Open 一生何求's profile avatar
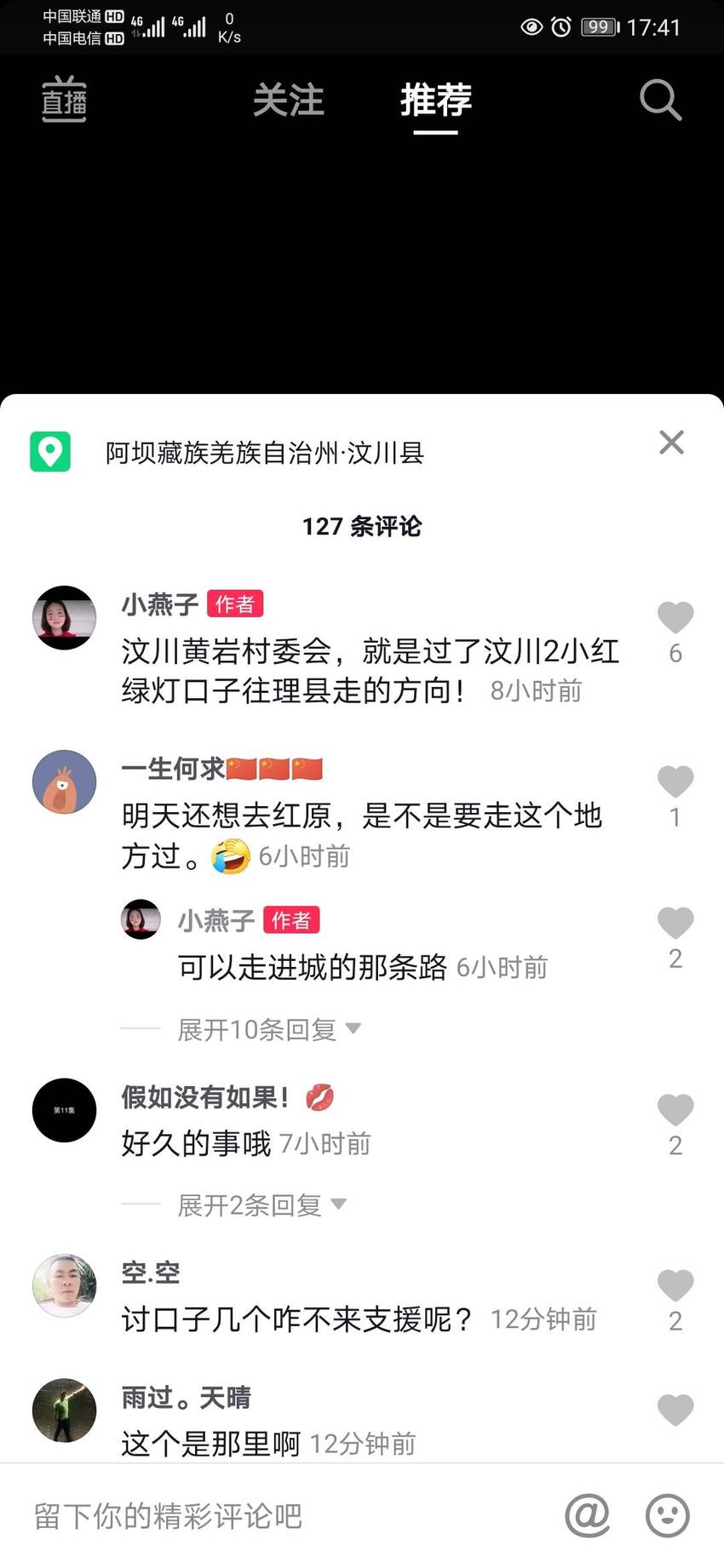This screenshot has height=1568, width=724. (64, 781)
